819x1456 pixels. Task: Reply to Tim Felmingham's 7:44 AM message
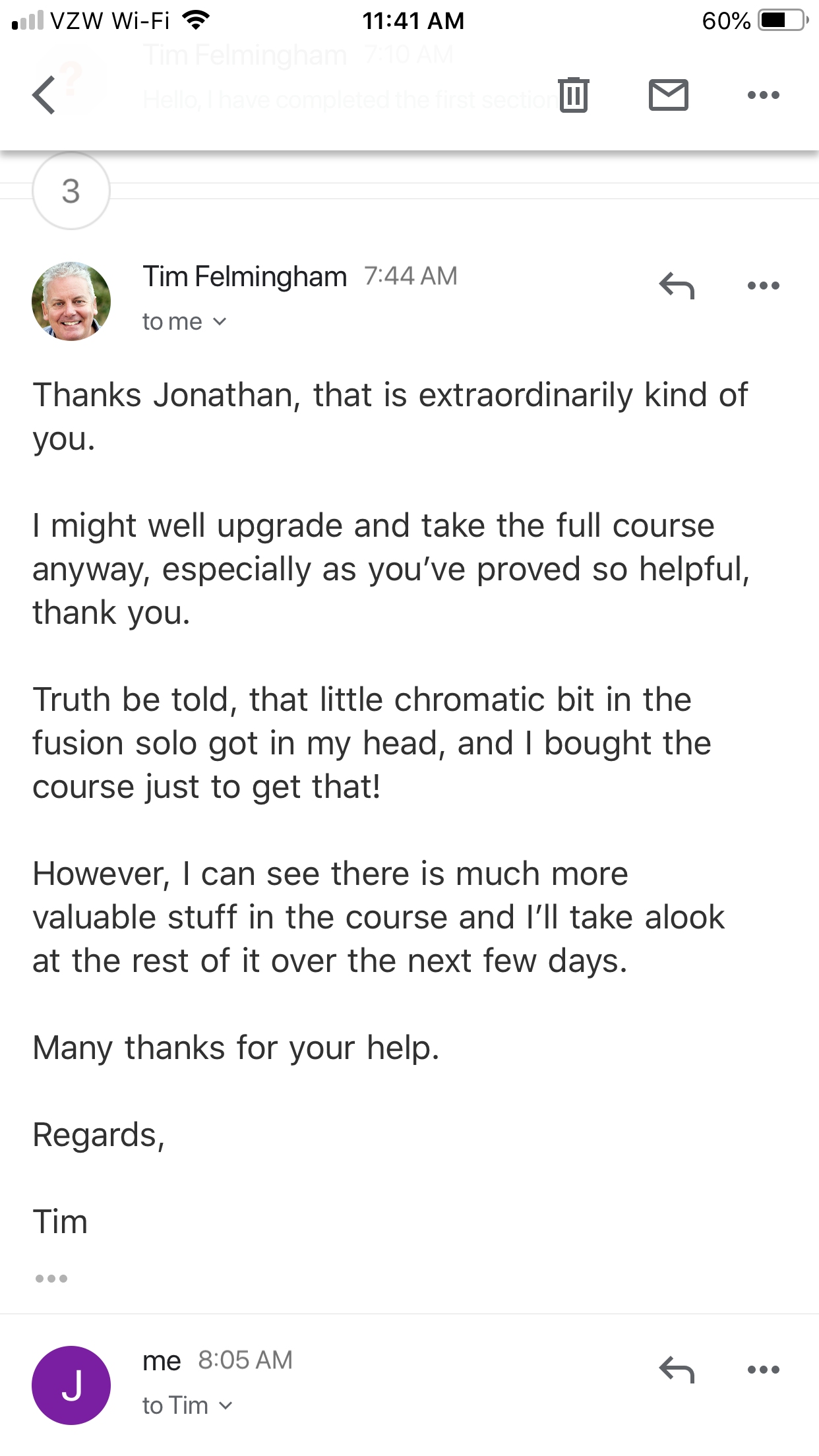pyautogui.click(x=677, y=286)
